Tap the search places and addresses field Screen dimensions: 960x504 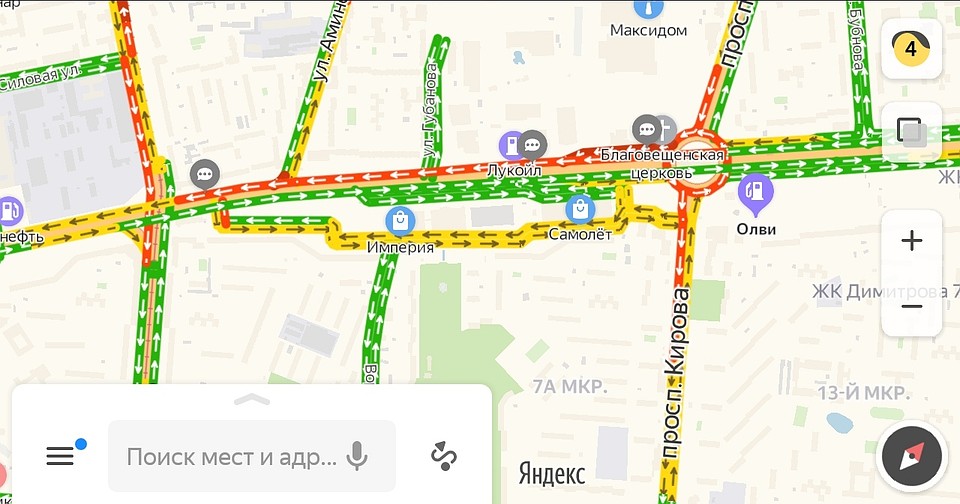(232, 457)
